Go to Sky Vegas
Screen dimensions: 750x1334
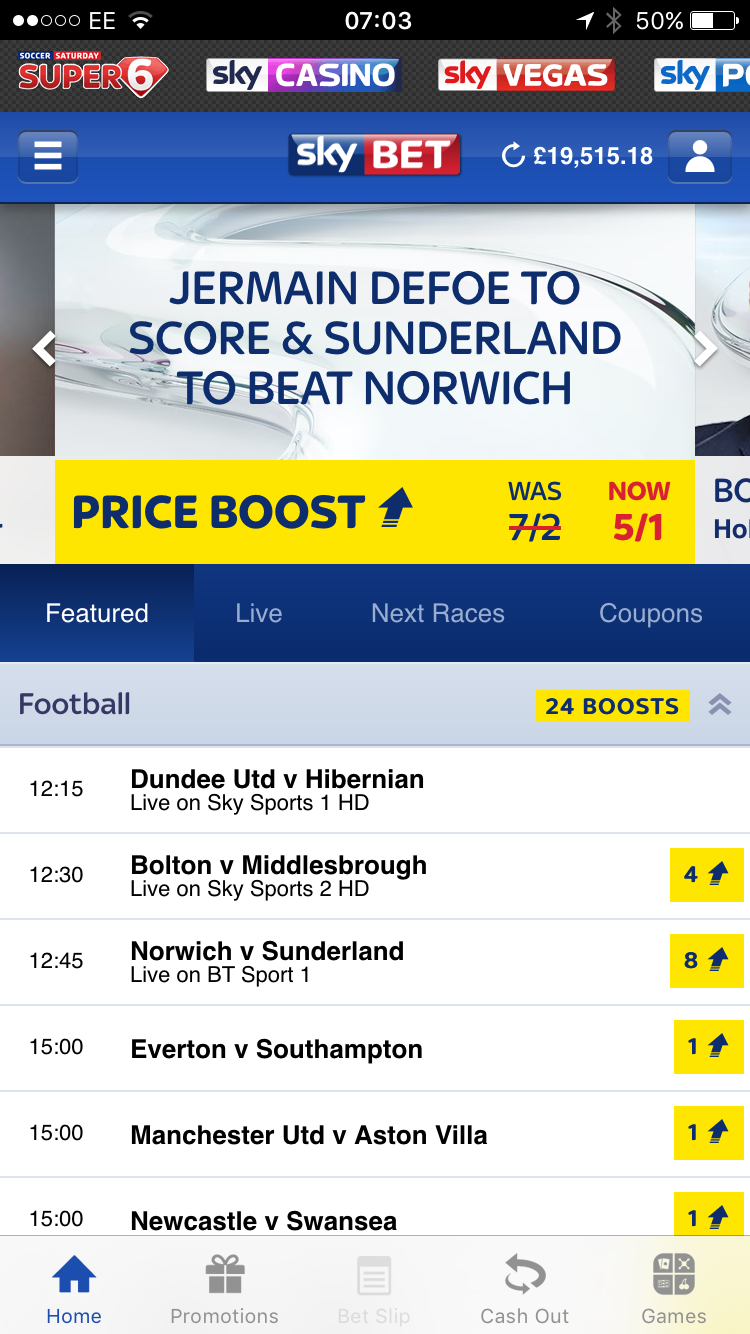point(526,75)
